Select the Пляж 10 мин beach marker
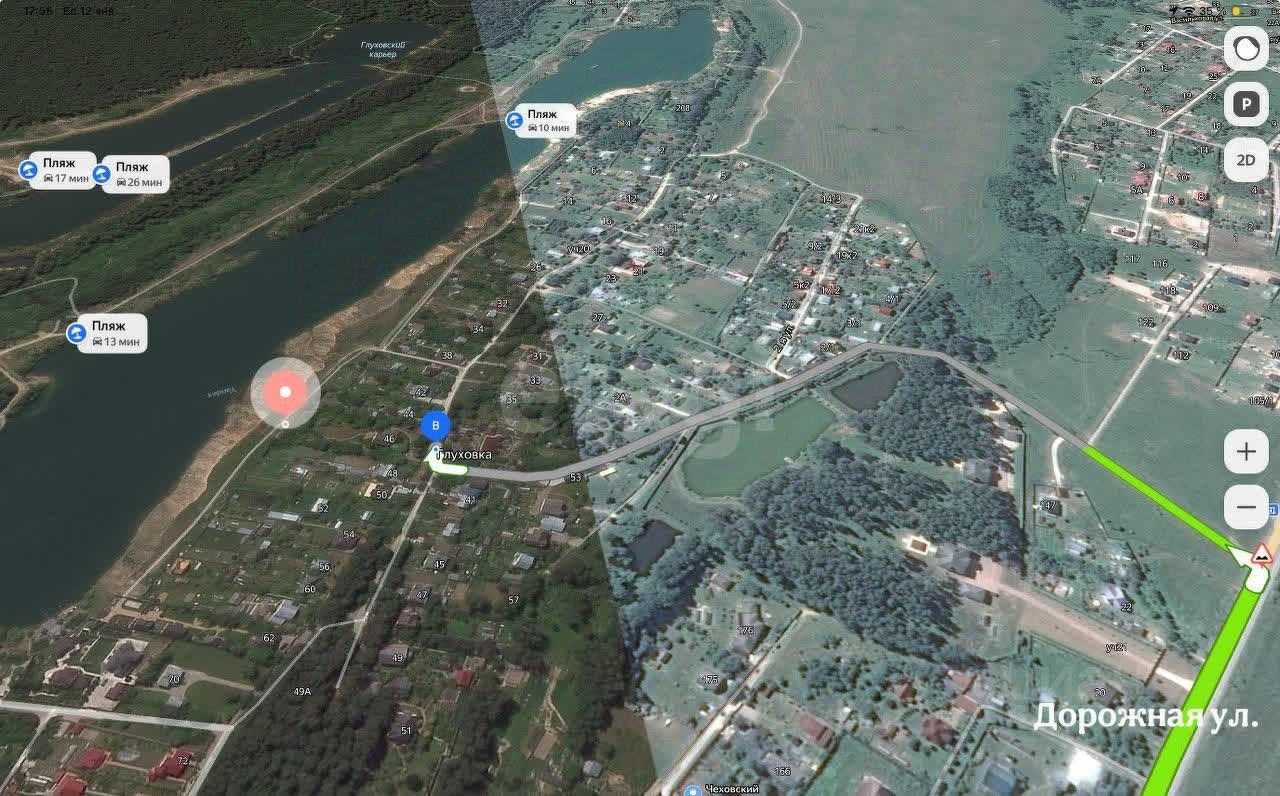1280x796 pixels. click(x=540, y=121)
